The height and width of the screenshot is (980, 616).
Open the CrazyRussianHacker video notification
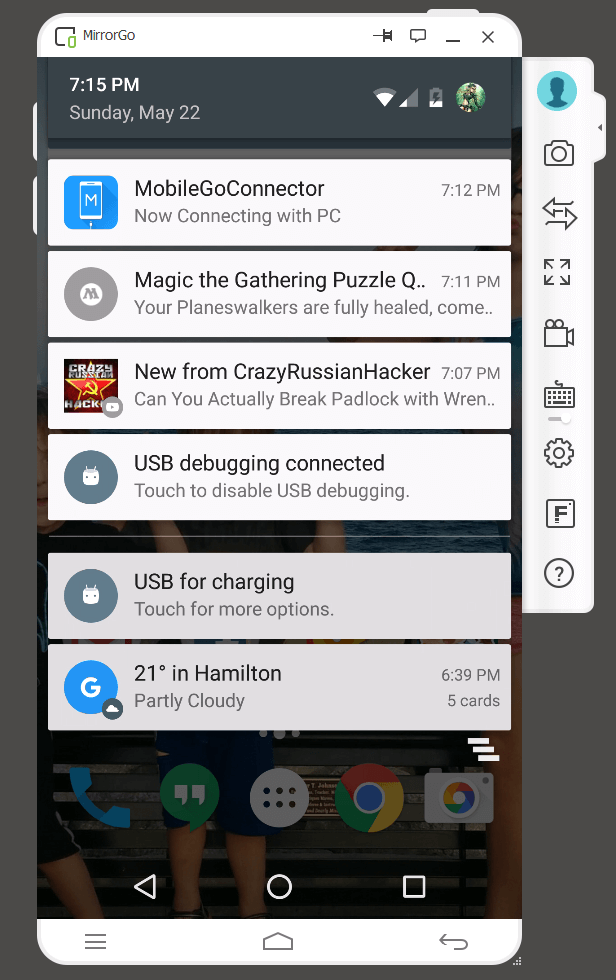[x=279, y=385]
